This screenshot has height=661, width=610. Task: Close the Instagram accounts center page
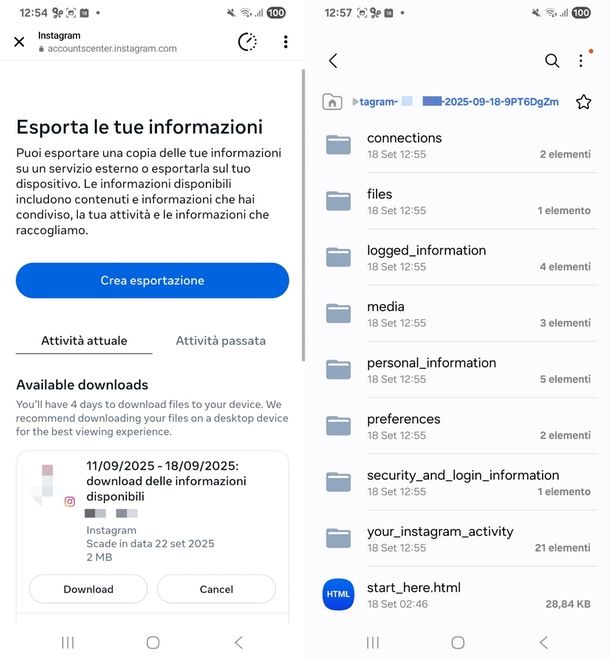pyautogui.click(x=19, y=42)
